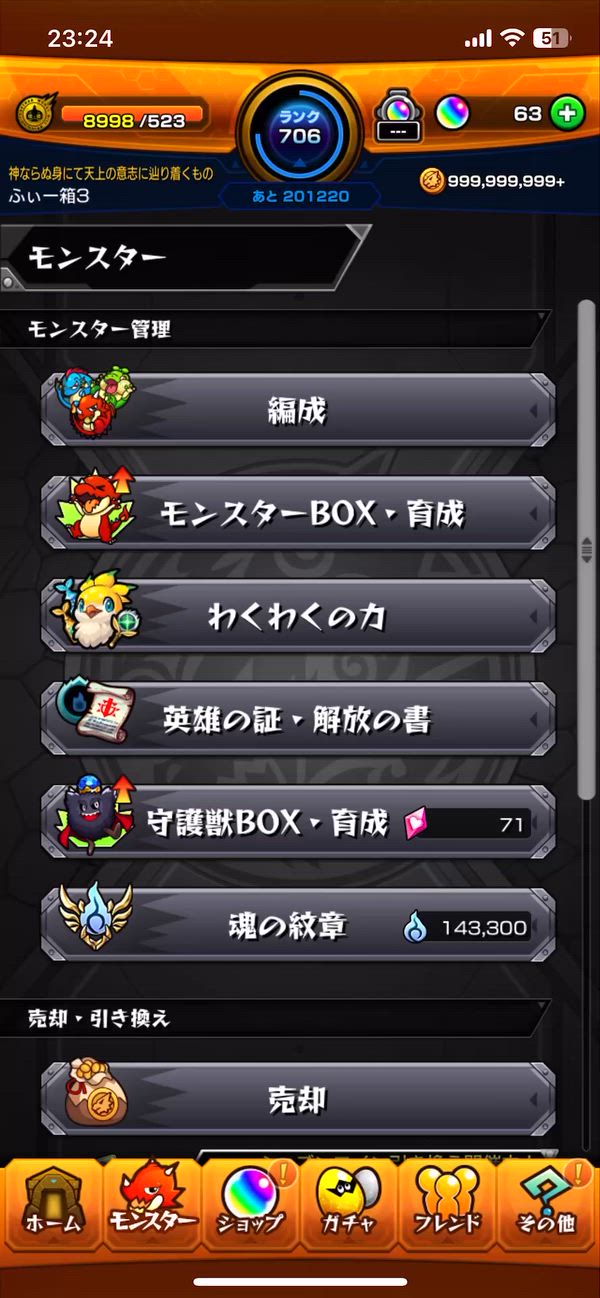Open モンスターBOX・育成 menu
600x1298 pixels.
pyautogui.click(x=297, y=513)
